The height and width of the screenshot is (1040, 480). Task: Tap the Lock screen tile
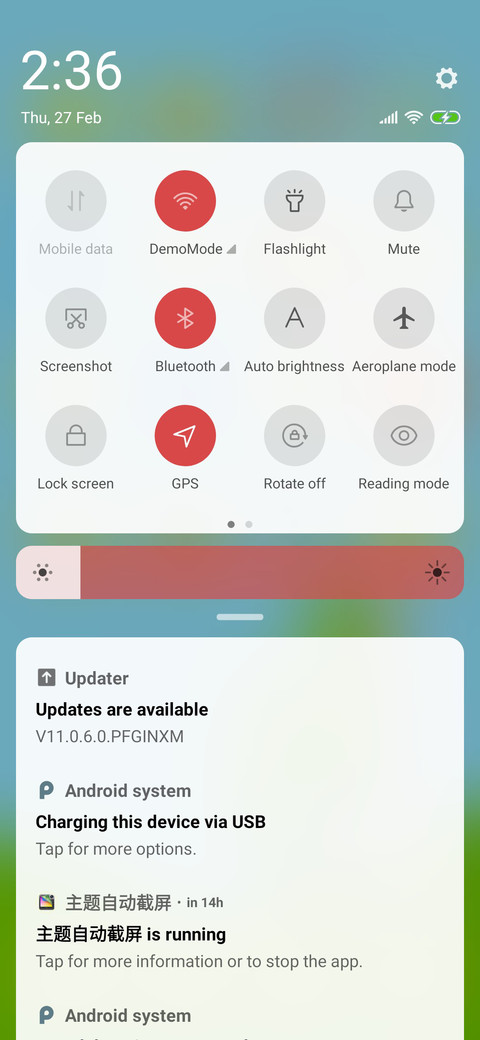click(x=76, y=436)
